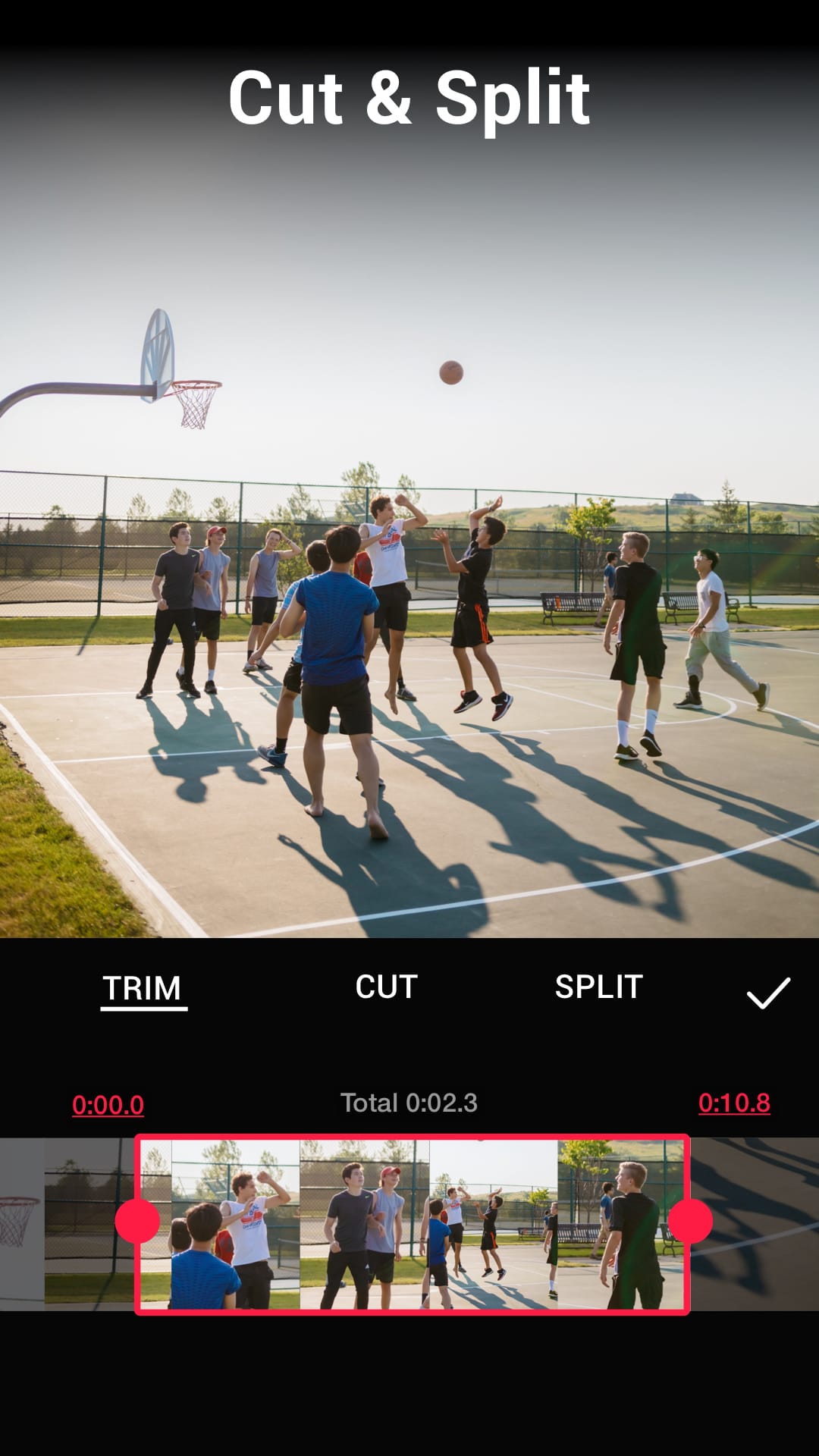
Task: Tap the 0:00.0 start time link
Action: [108, 1105]
